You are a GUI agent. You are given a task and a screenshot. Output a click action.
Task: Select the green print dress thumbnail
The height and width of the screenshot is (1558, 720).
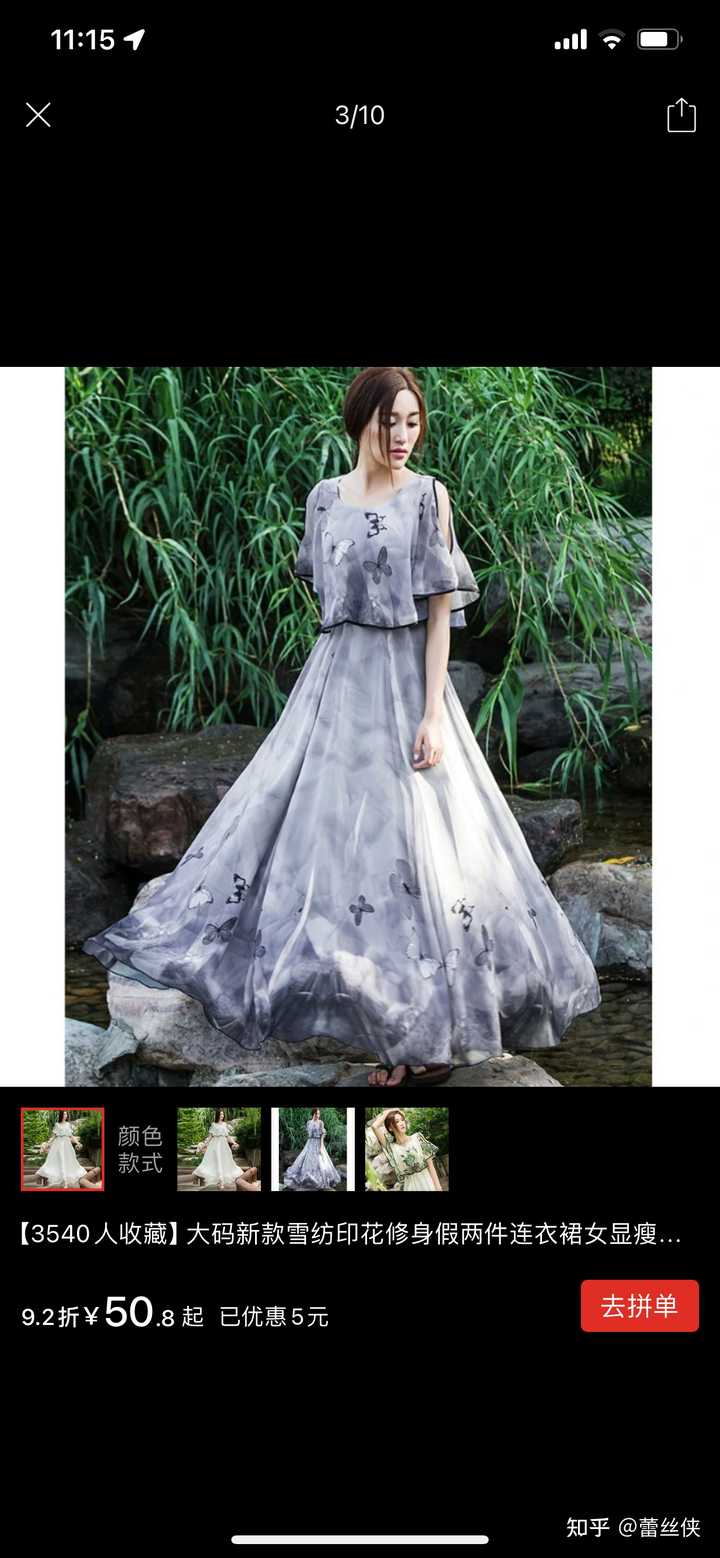[406, 1149]
